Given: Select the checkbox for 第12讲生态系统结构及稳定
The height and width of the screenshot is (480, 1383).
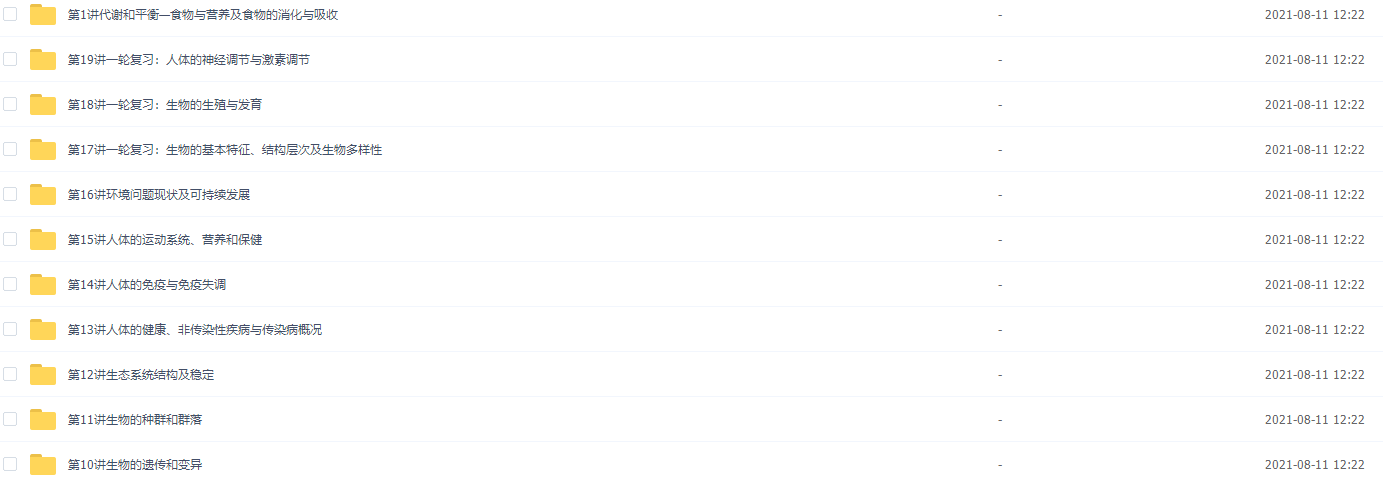Looking at the screenshot, I should point(10,374).
